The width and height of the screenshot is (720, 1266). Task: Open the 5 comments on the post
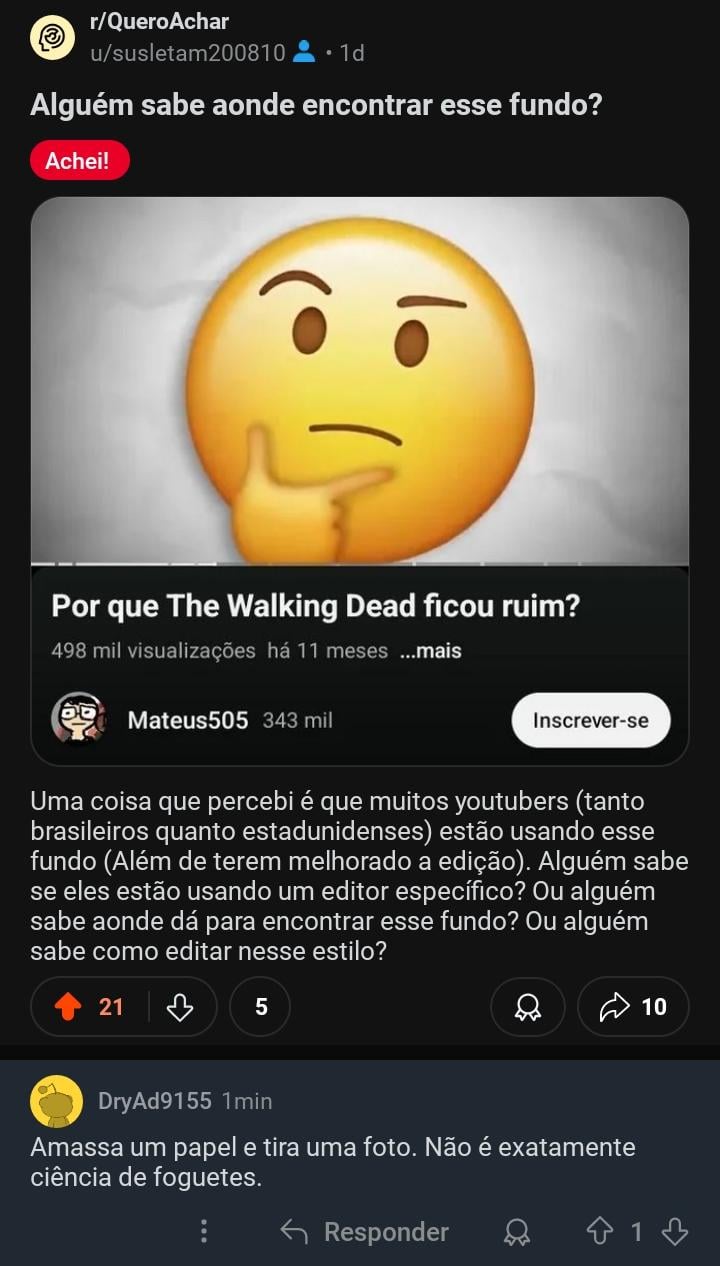(x=260, y=1007)
